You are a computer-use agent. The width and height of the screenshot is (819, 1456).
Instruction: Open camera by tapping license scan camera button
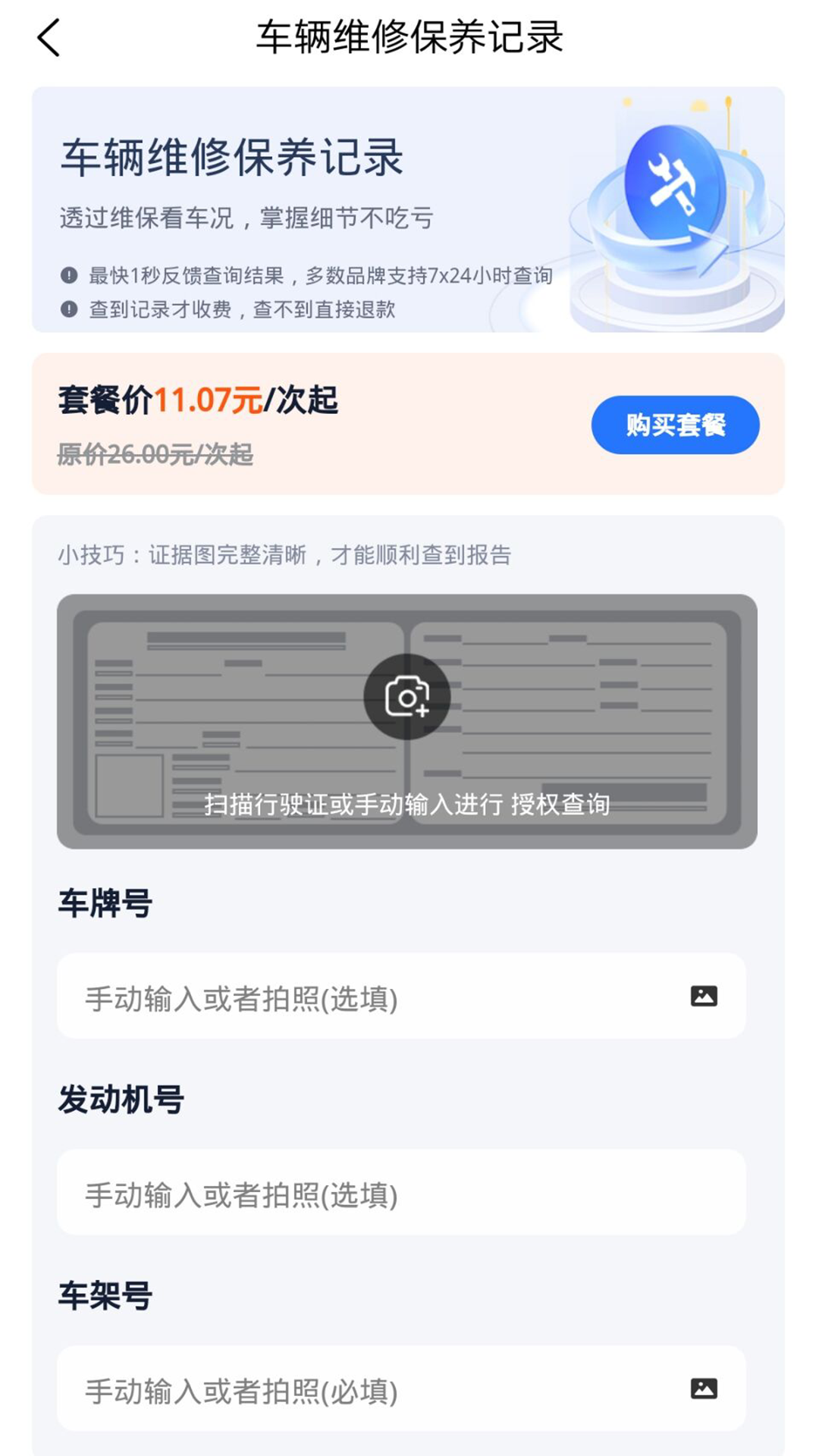coord(407,695)
